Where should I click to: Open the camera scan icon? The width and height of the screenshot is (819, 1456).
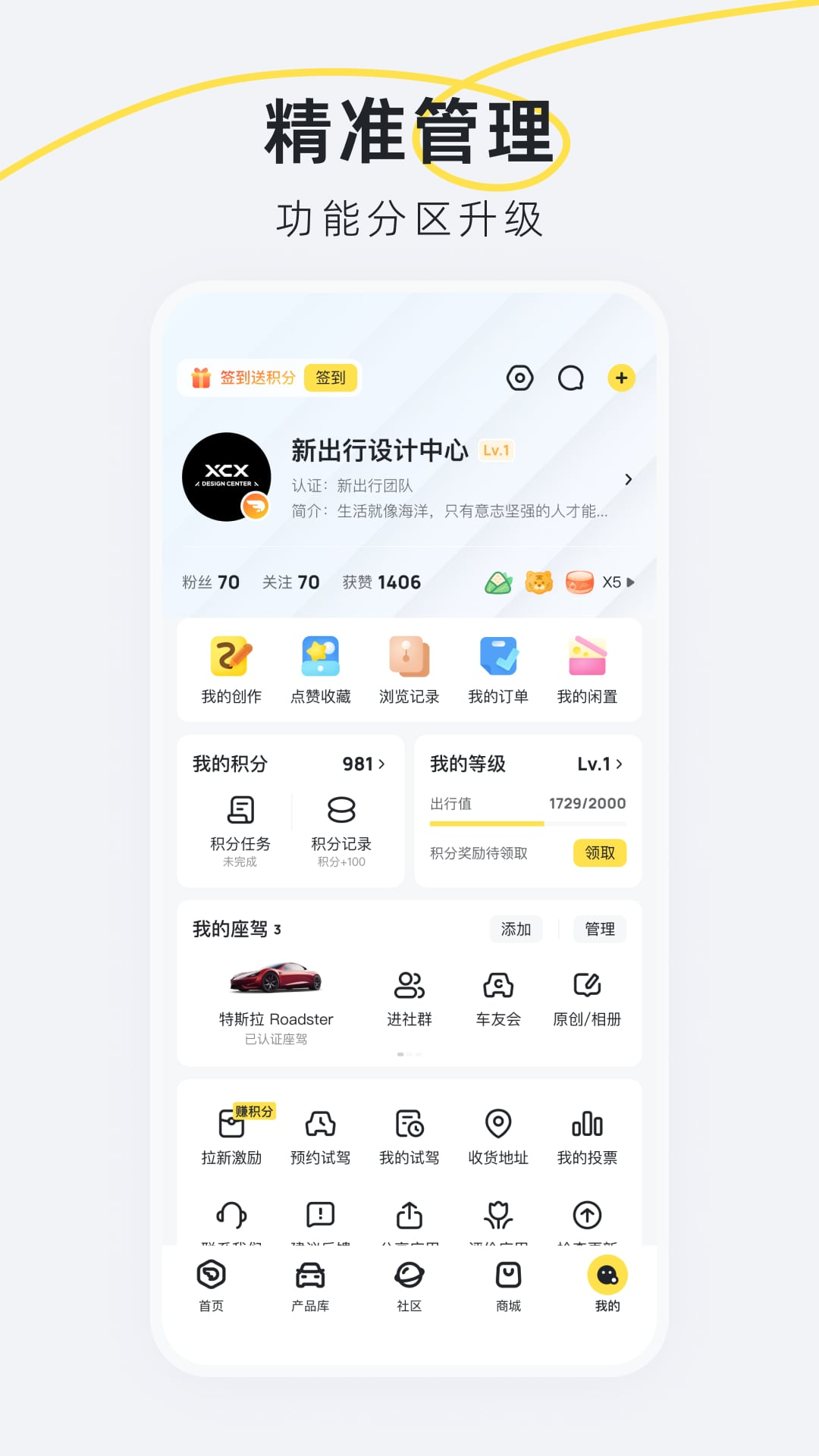coord(519,378)
